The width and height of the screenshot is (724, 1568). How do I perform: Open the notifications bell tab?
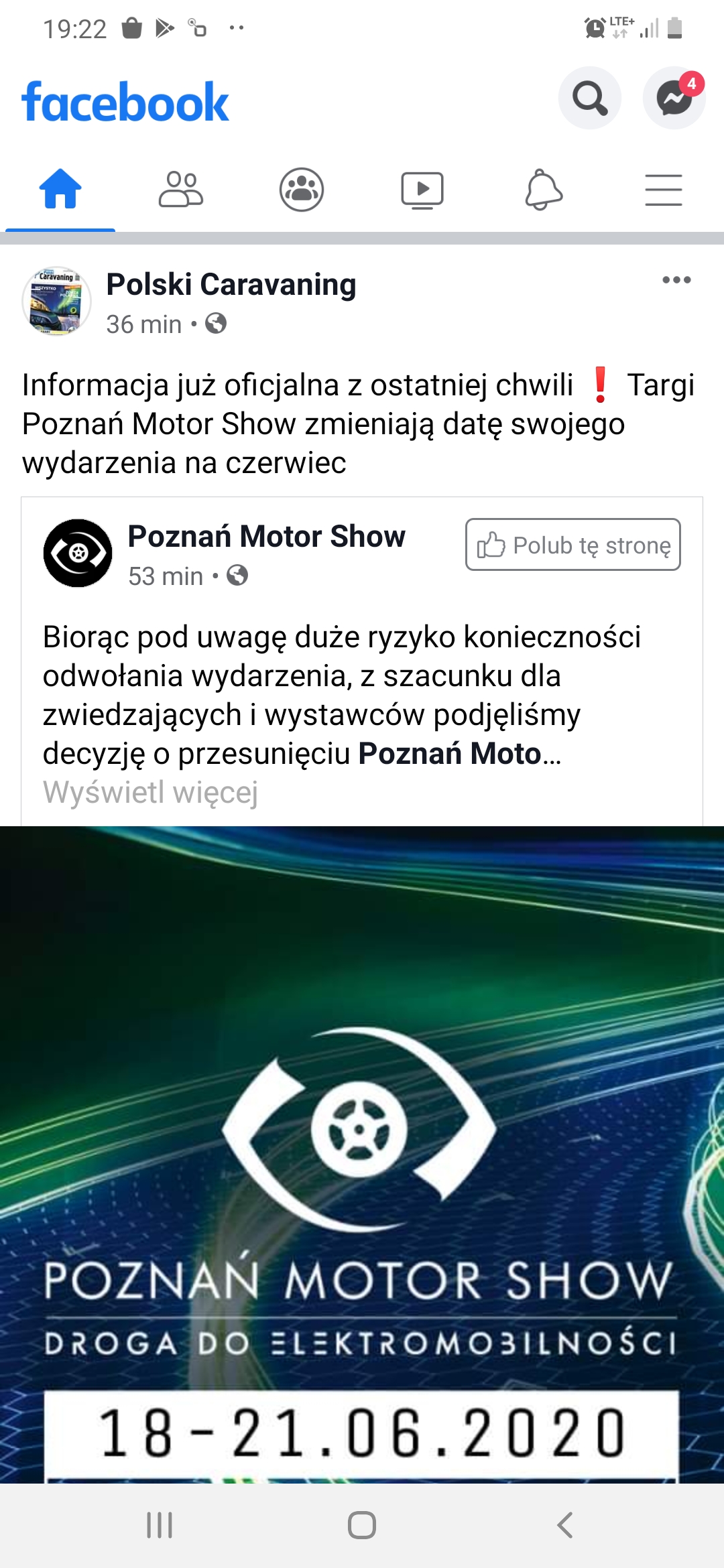[x=543, y=190]
